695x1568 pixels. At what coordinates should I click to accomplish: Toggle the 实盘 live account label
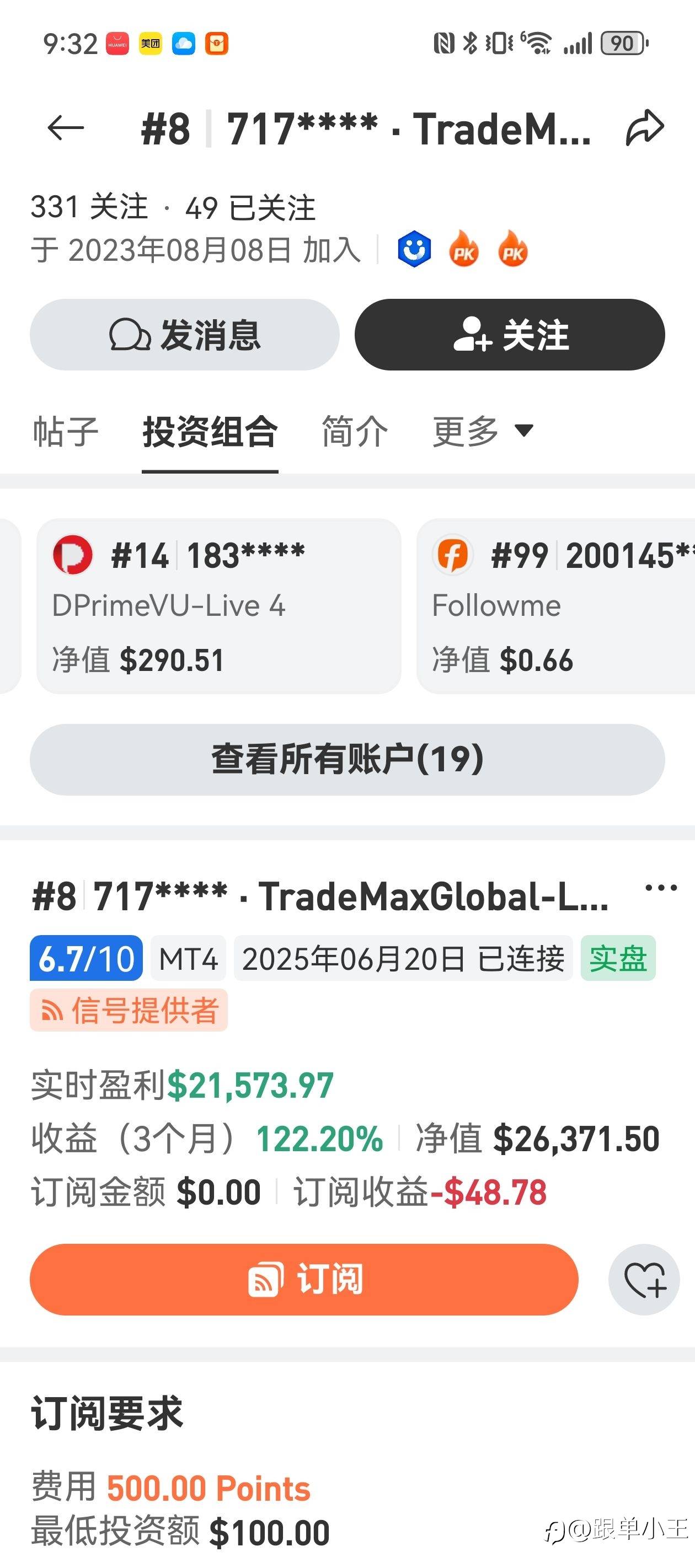(x=617, y=958)
